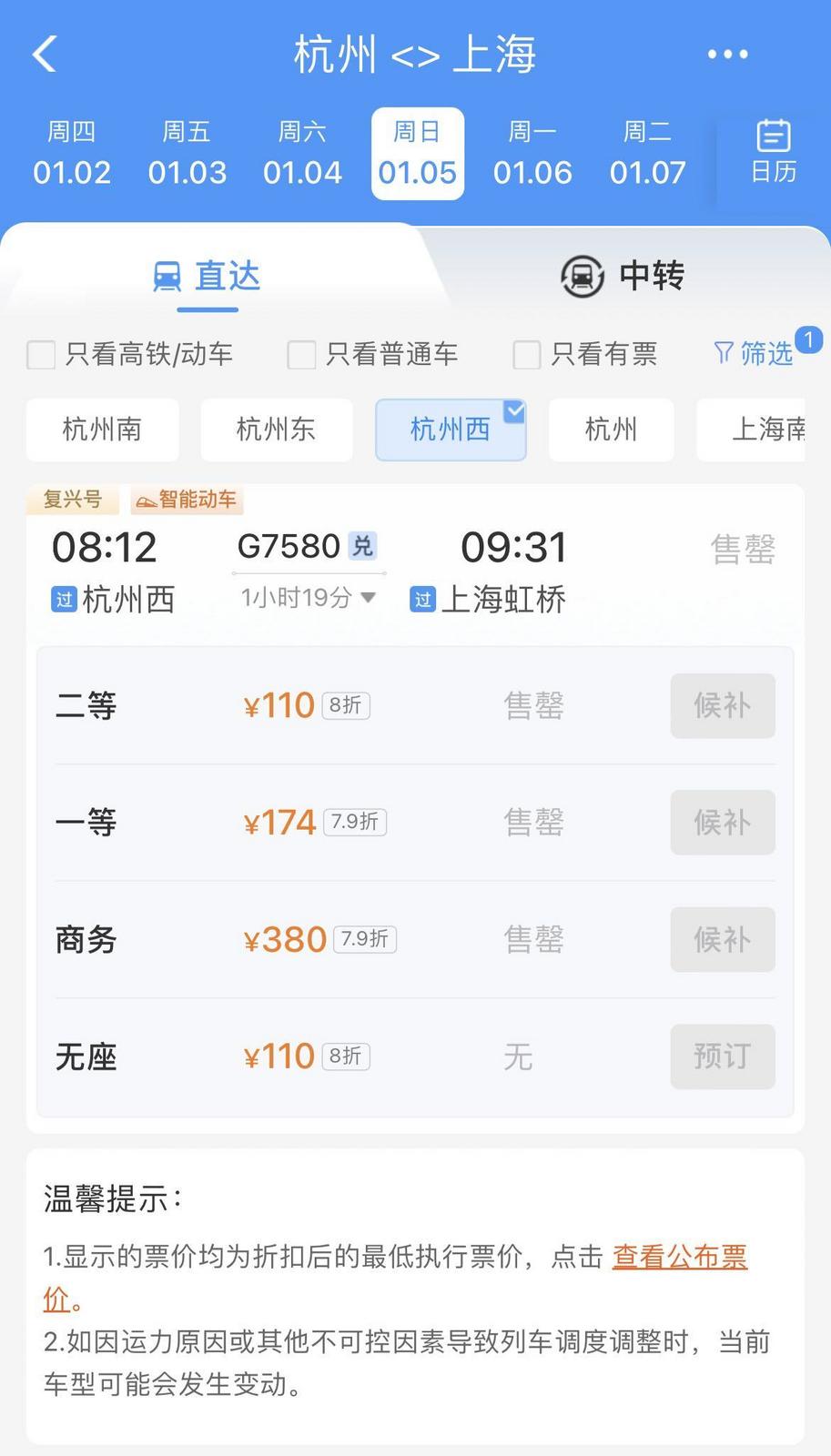Switch to the 中转 transfer tab
This screenshot has height=1456, width=831.
tap(623, 276)
